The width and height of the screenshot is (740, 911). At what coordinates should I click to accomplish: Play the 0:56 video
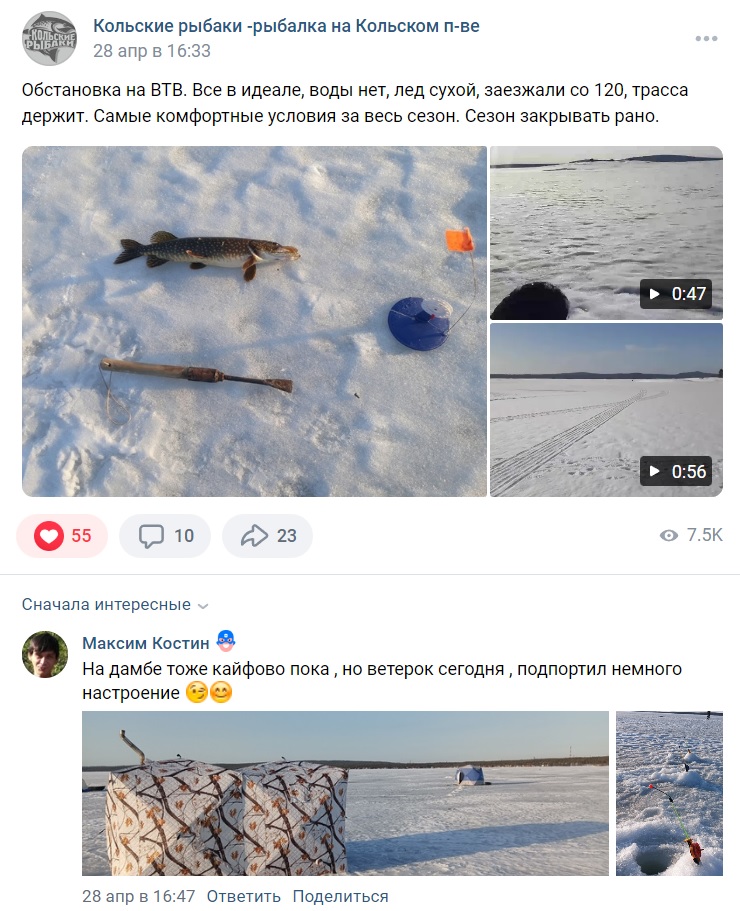point(606,410)
